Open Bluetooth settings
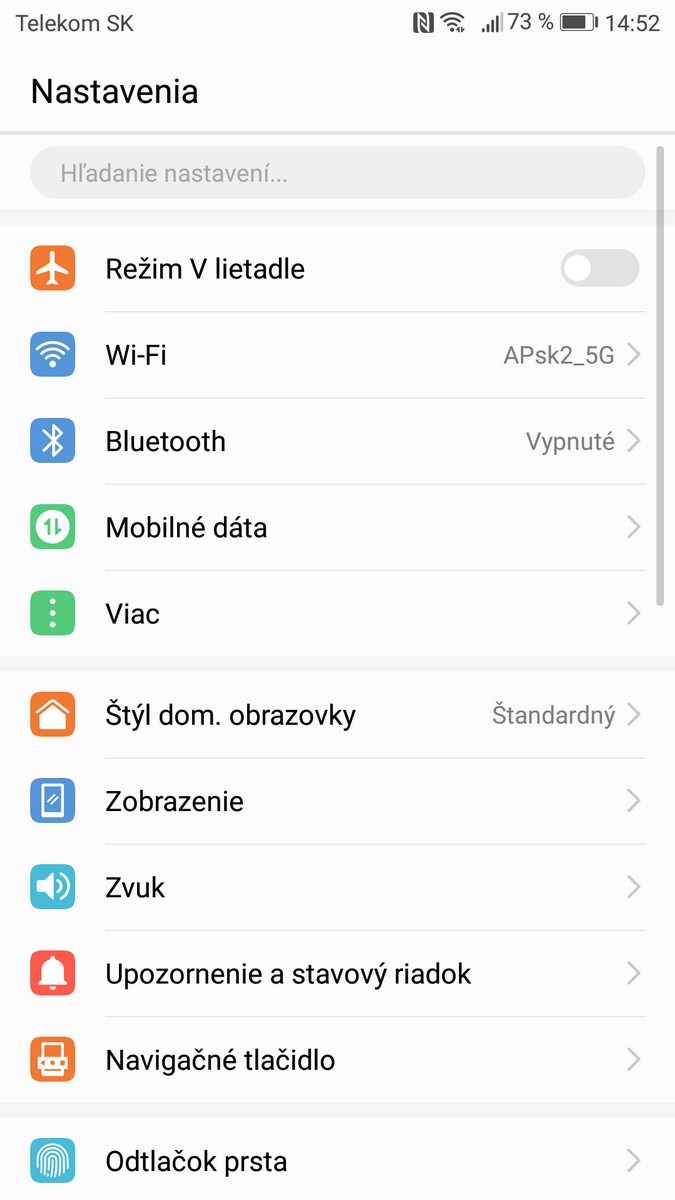This screenshot has width=675, height=1200. 337,441
